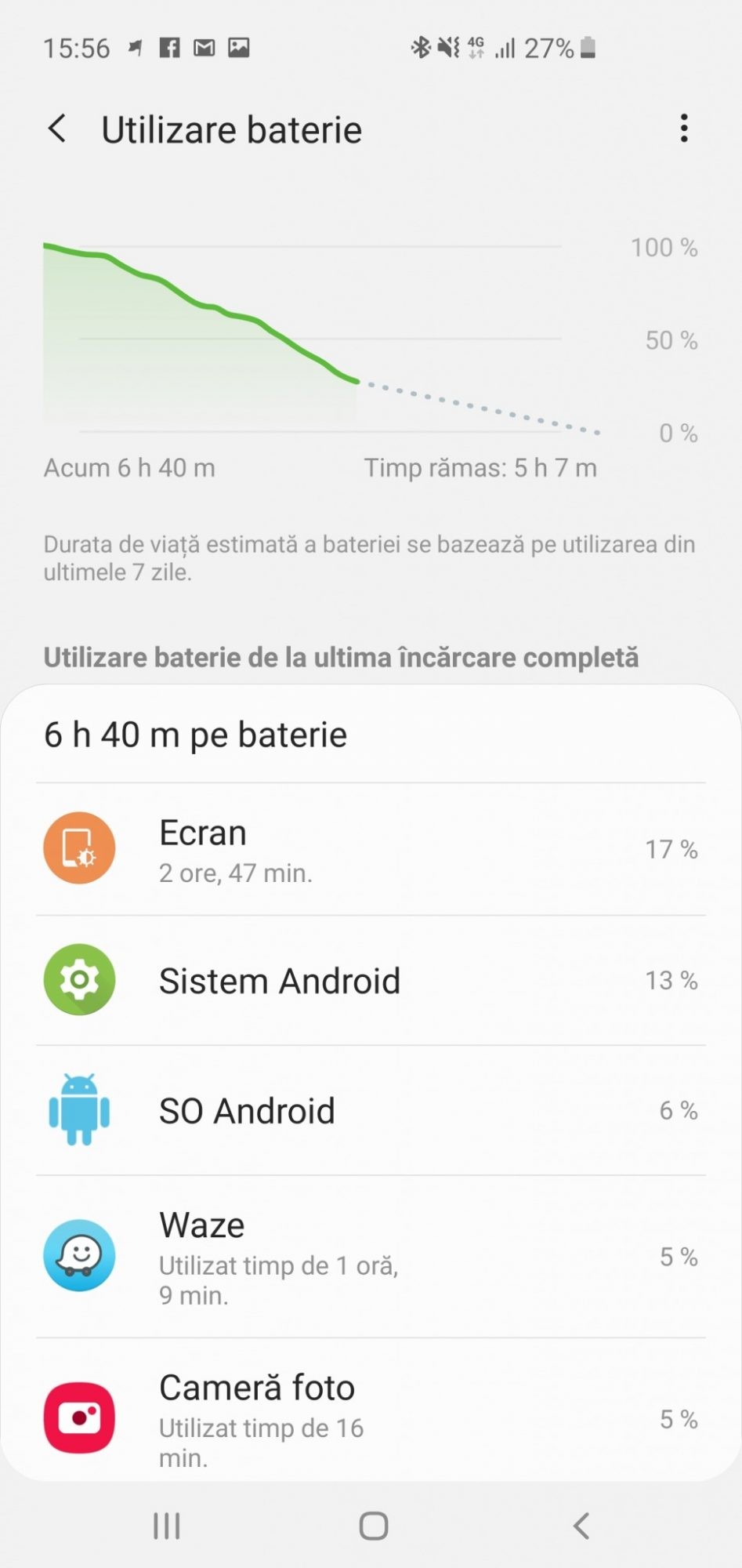Viewport: 742px width, 1568px height.
Task: Open recent apps from navigation bar
Action: pos(166,1526)
